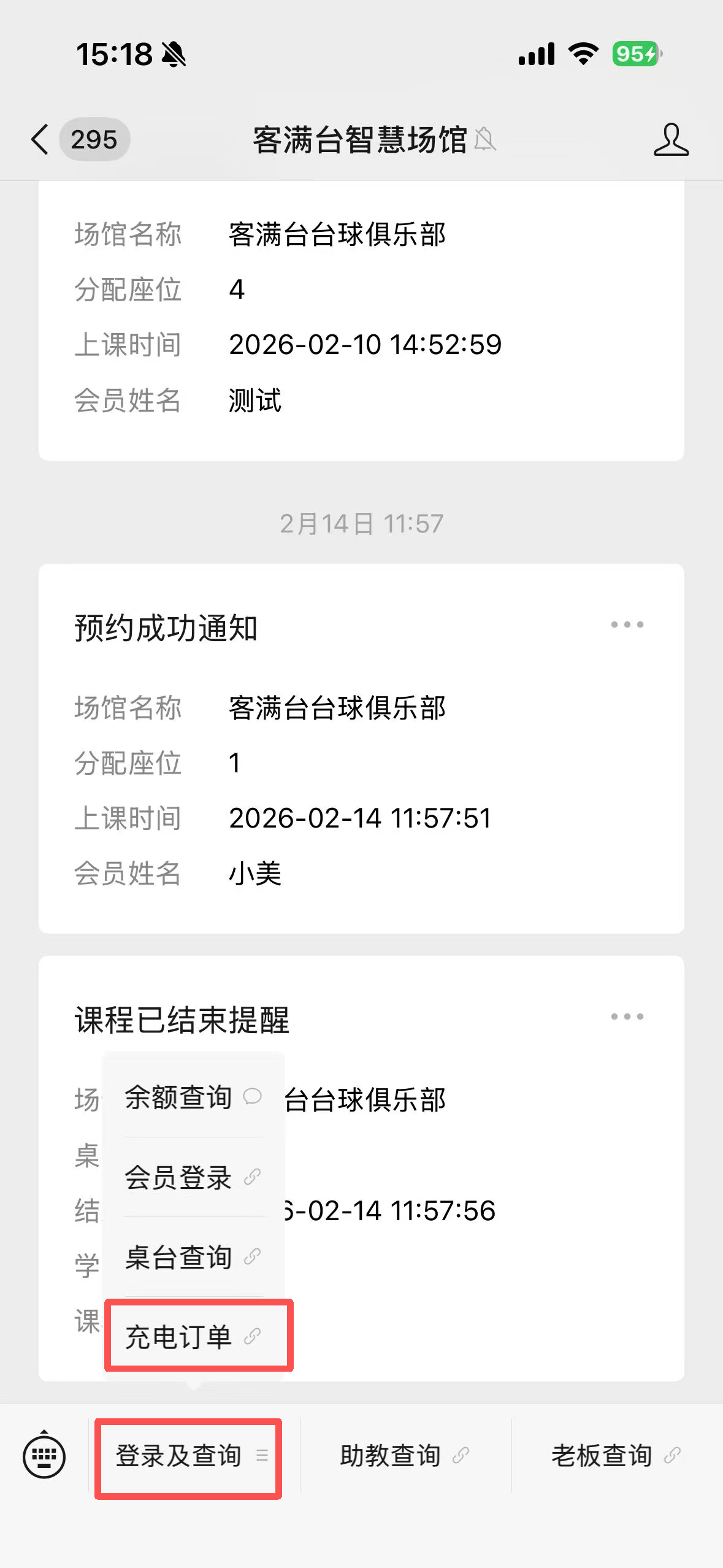This screenshot has width=723, height=1568.
Task: Open more options on 预约成功通知 card
Action: (x=627, y=625)
